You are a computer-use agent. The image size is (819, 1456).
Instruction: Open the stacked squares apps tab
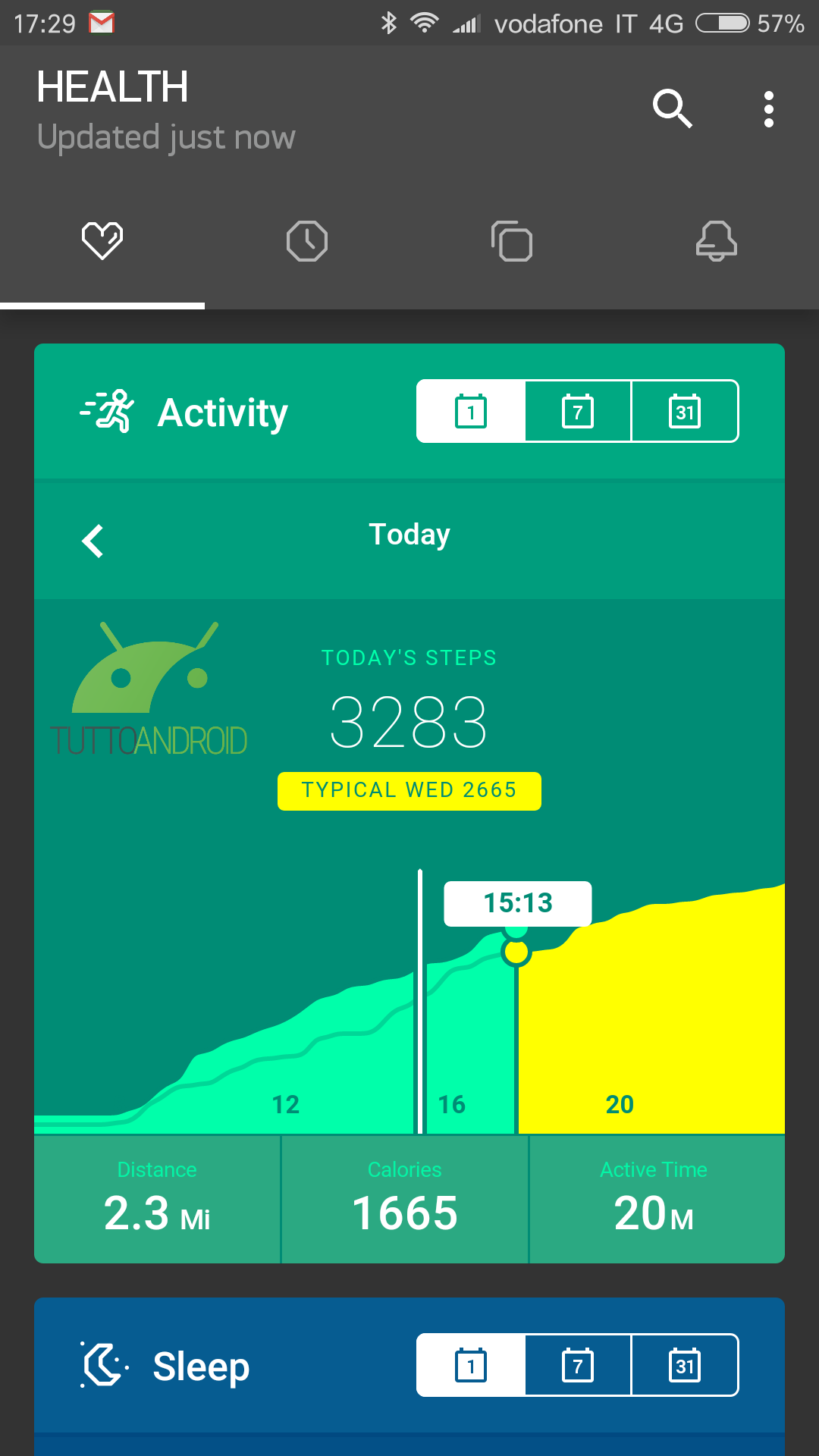pos(512,241)
